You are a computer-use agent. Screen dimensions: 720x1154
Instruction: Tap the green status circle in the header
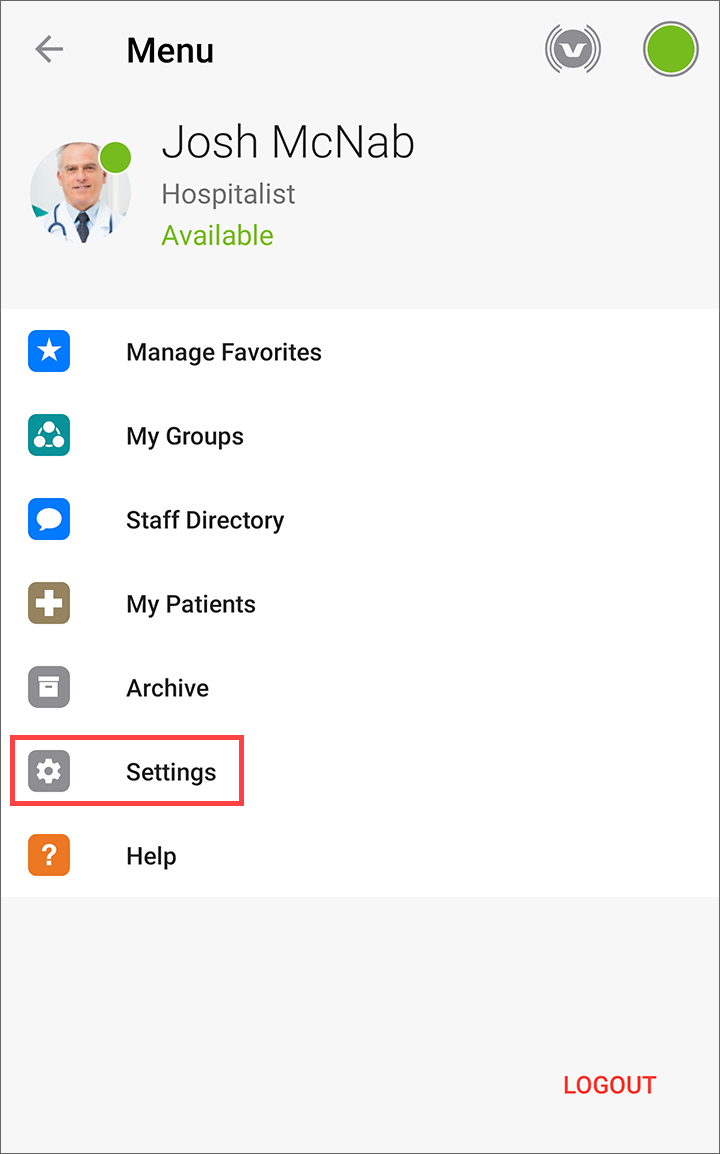[x=670, y=49]
